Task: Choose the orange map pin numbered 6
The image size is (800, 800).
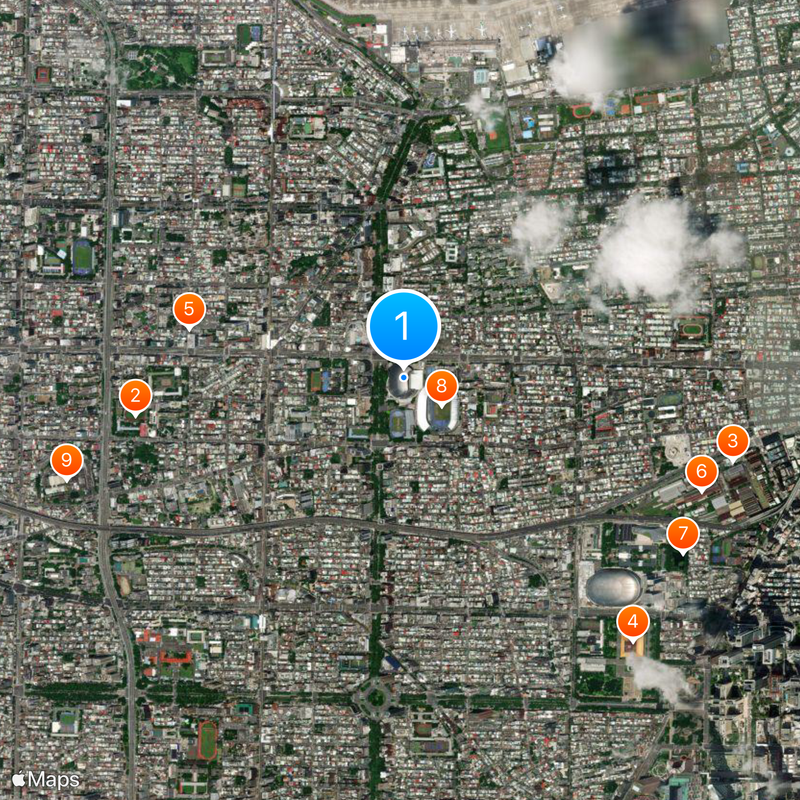Action: pyautogui.click(x=701, y=470)
